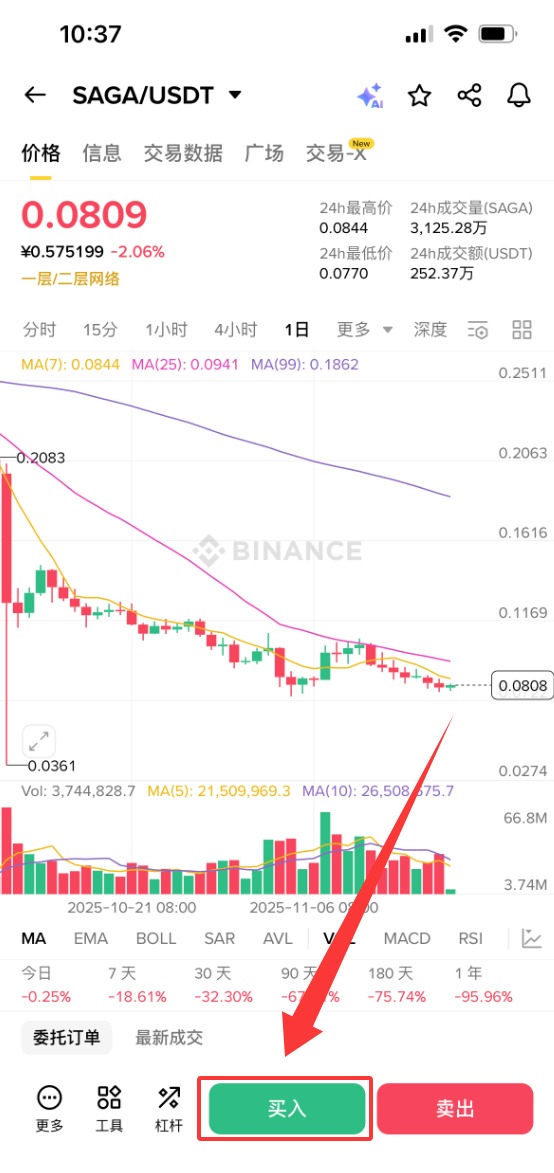
Task: Go back with the arrow icon
Action: click(x=35, y=95)
